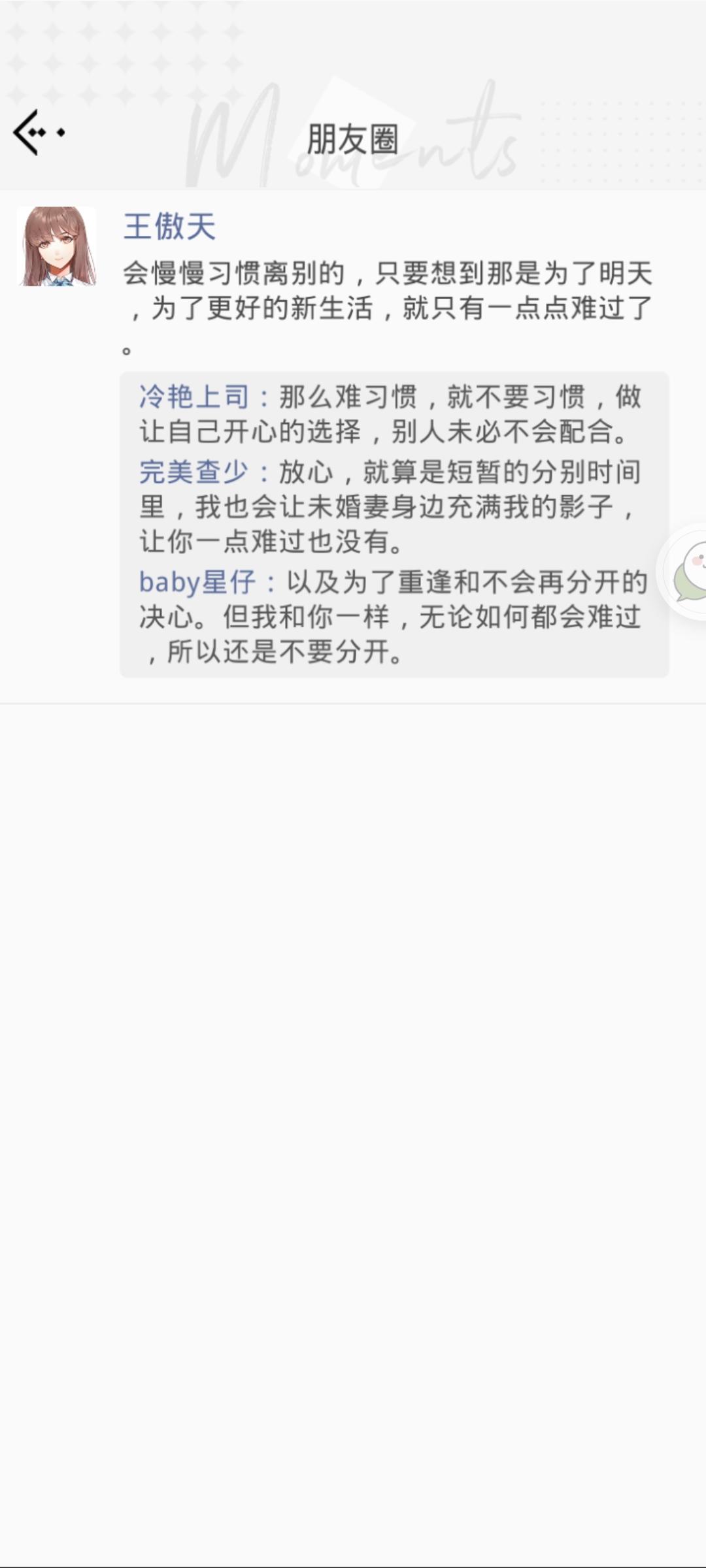Open commenter baby星仔's name link
This screenshot has width=706, height=1568.
point(197,581)
